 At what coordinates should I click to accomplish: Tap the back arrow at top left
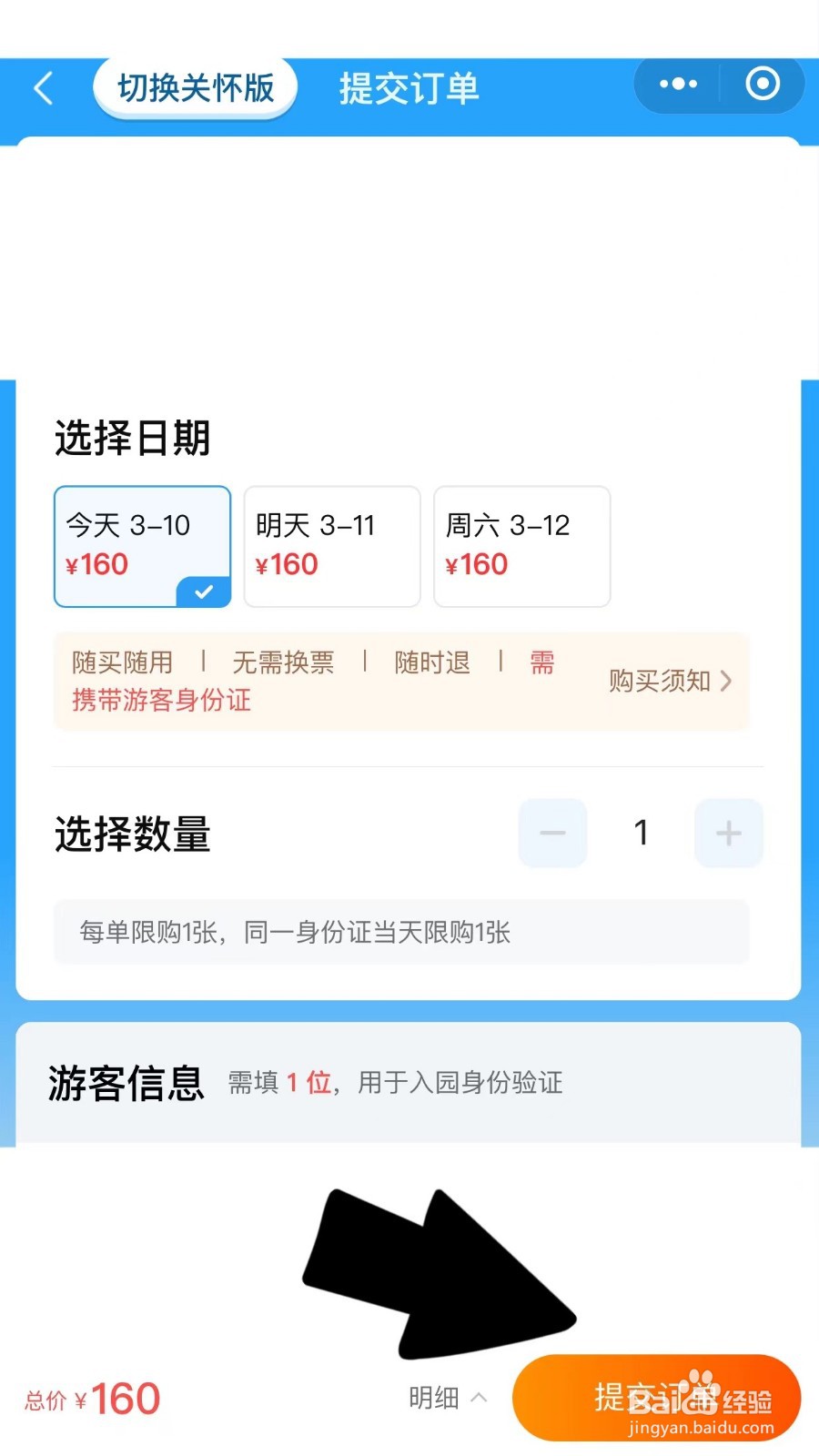click(x=43, y=87)
